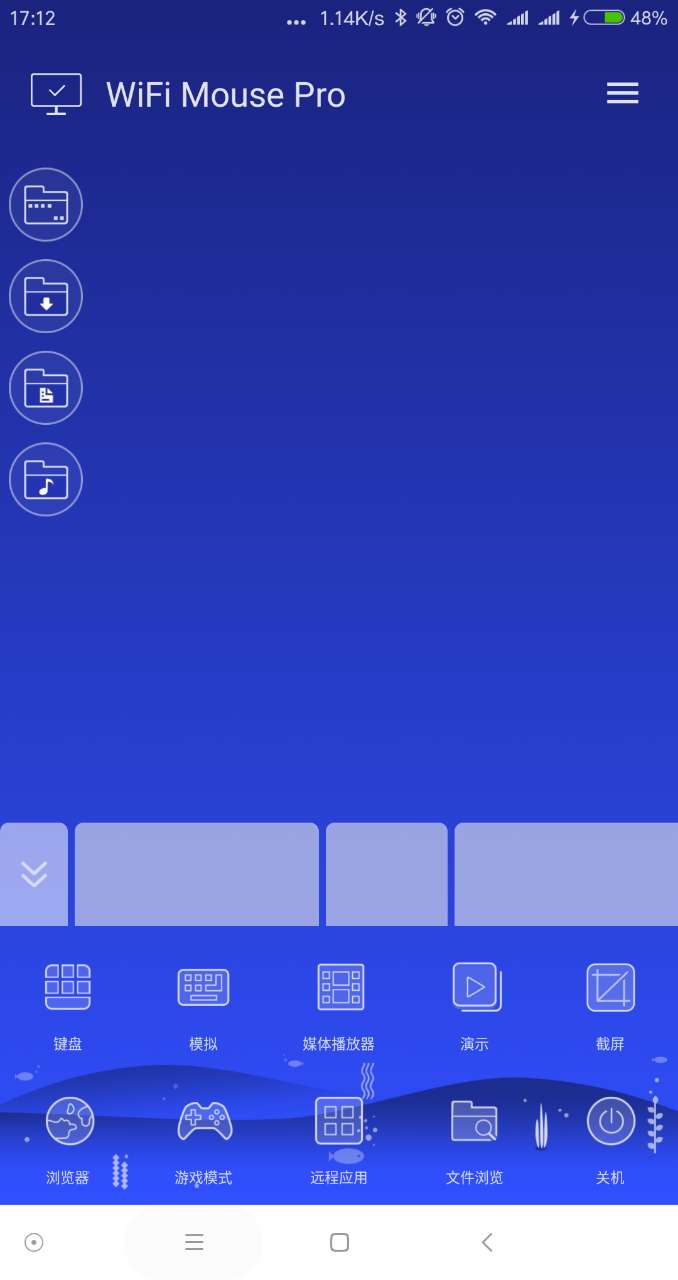The height and width of the screenshot is (1280, 678).
Task: Tap the computer connection monitor icon
Action: (x=56, y=94)
